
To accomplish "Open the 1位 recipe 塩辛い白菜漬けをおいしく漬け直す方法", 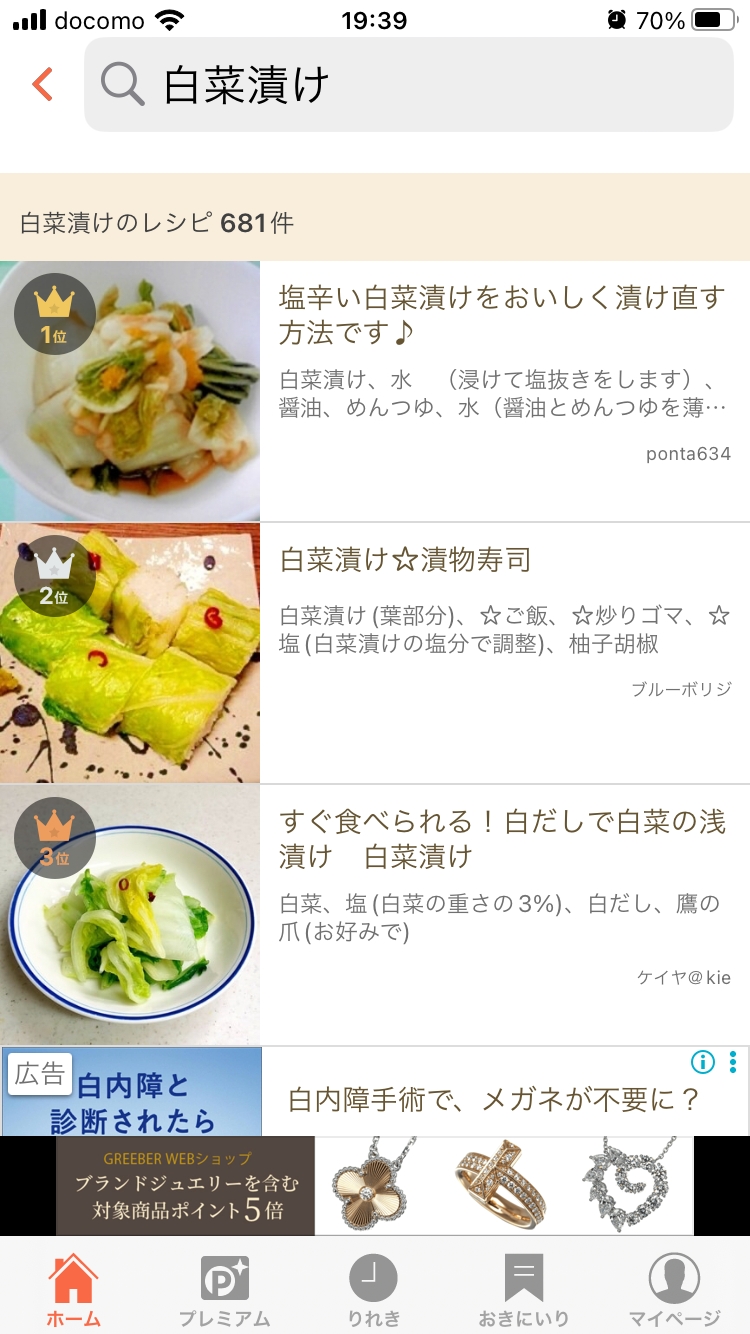I will coord(500,314).
